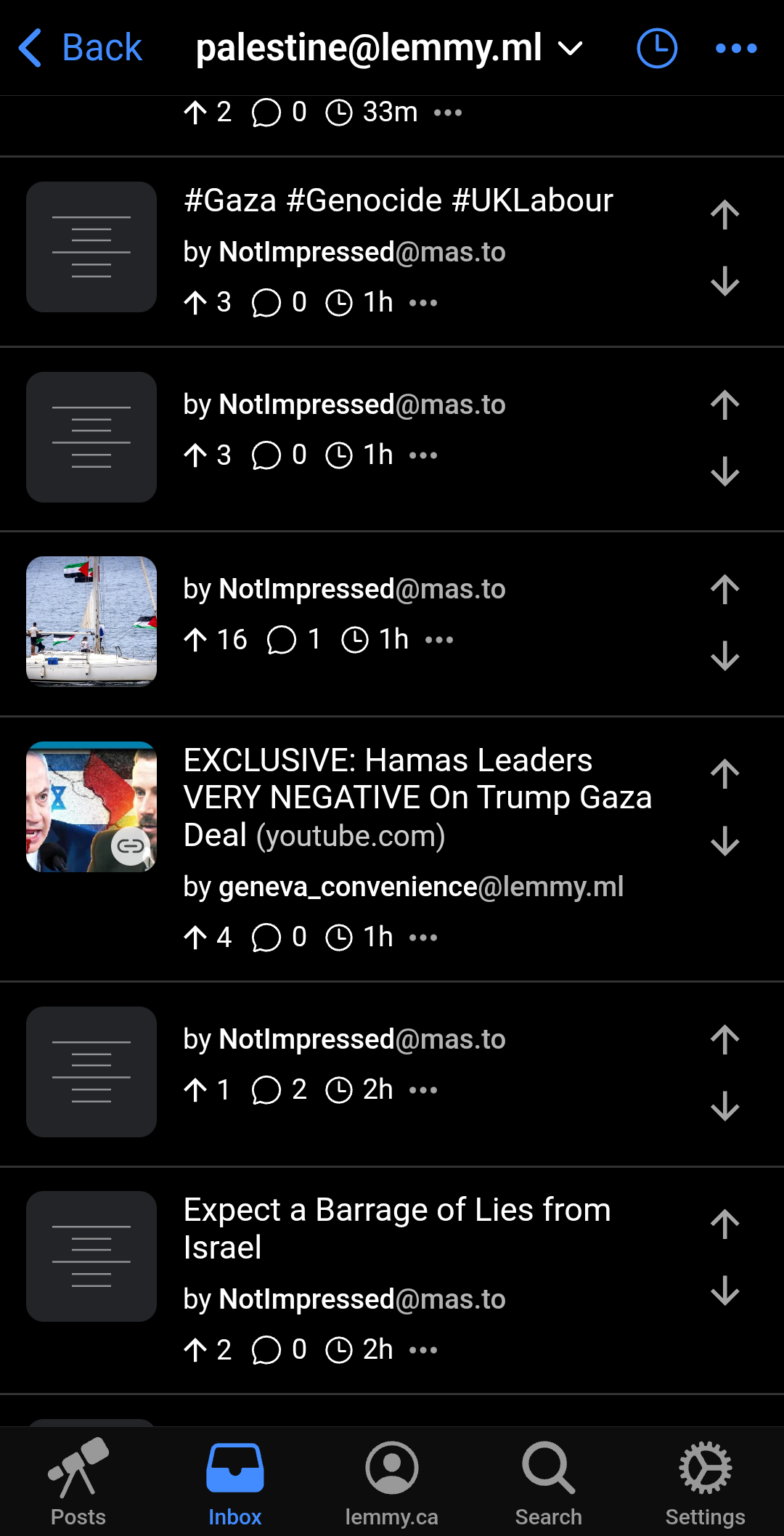
Task: Open more options for #Gaza #Genocide #UKLabour post
Action: click(423, 303)
